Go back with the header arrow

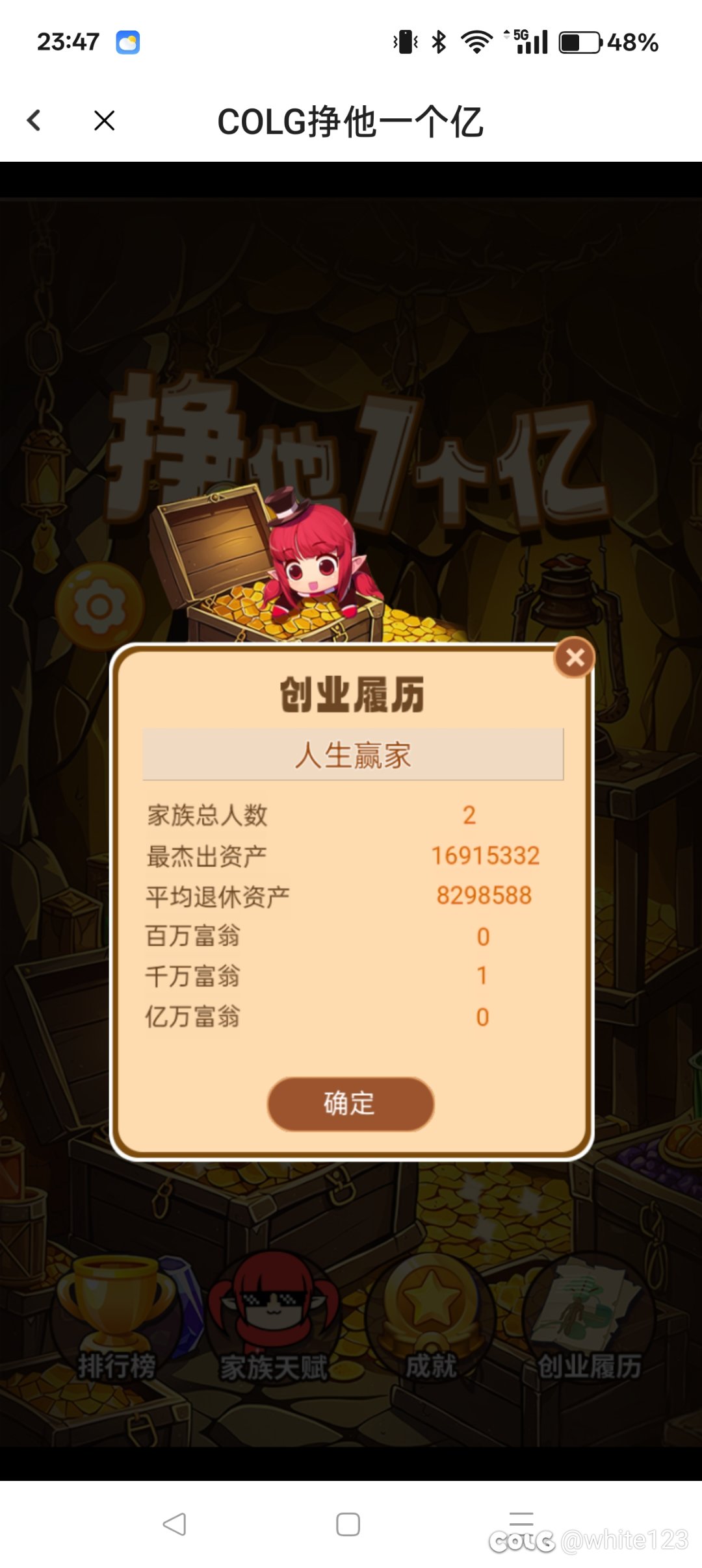click(34, 120)
